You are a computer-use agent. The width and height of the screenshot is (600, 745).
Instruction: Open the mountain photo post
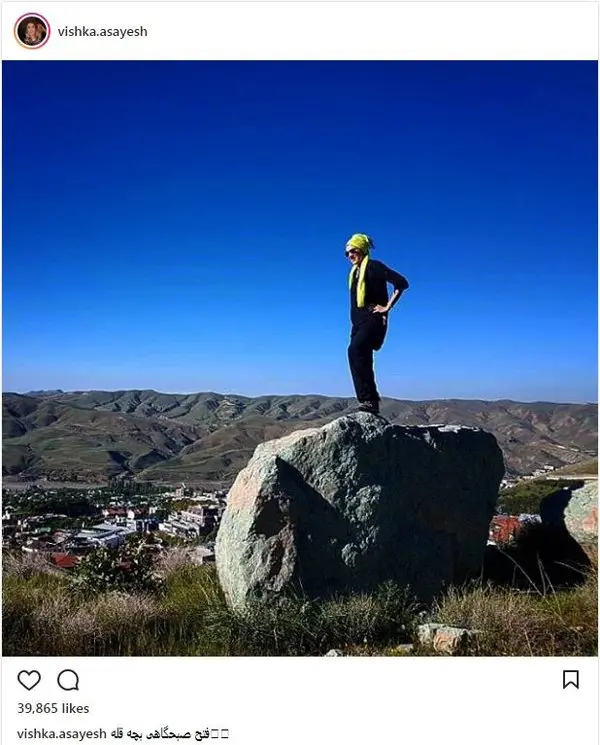tap(300, 357)
